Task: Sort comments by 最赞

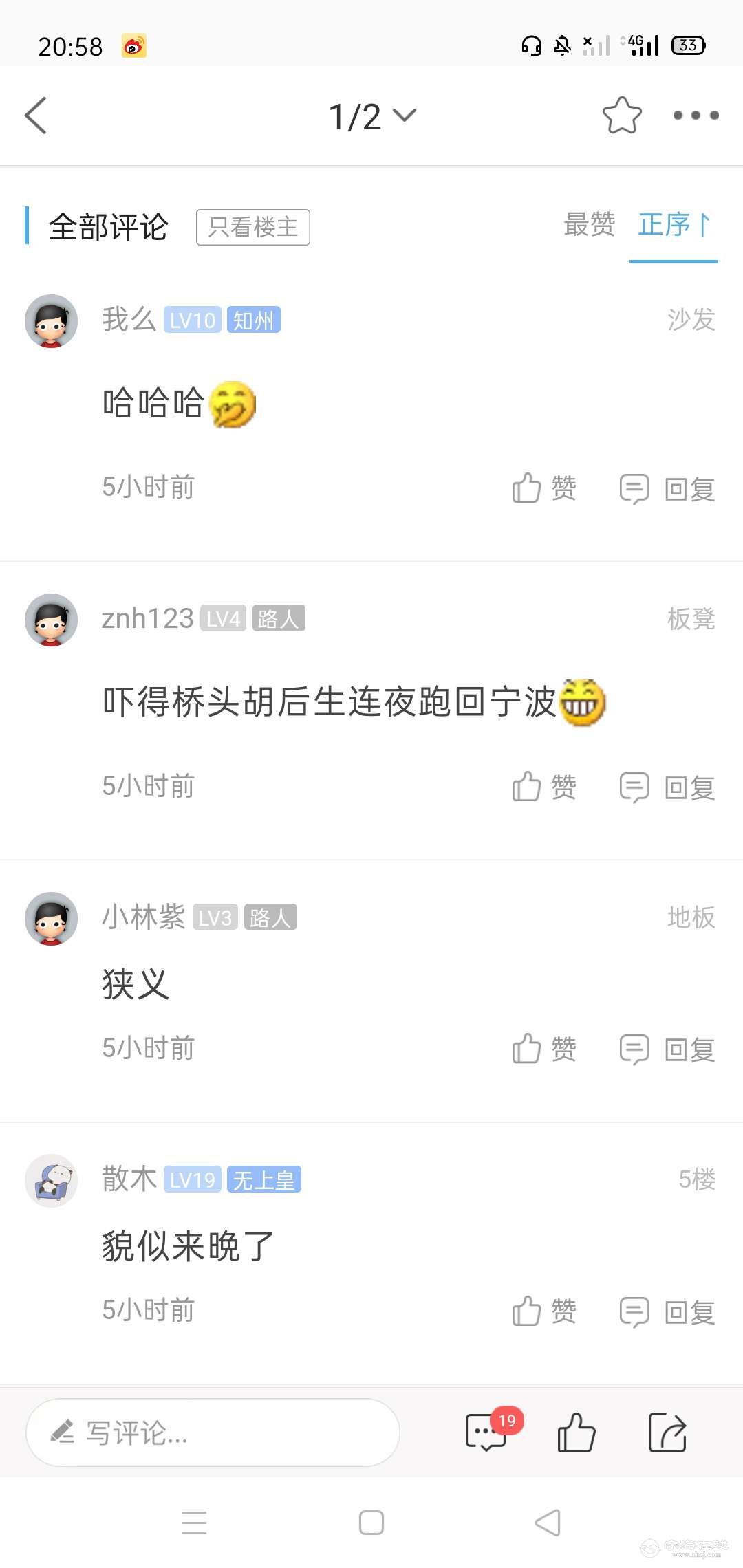Action: click(590, 225)
